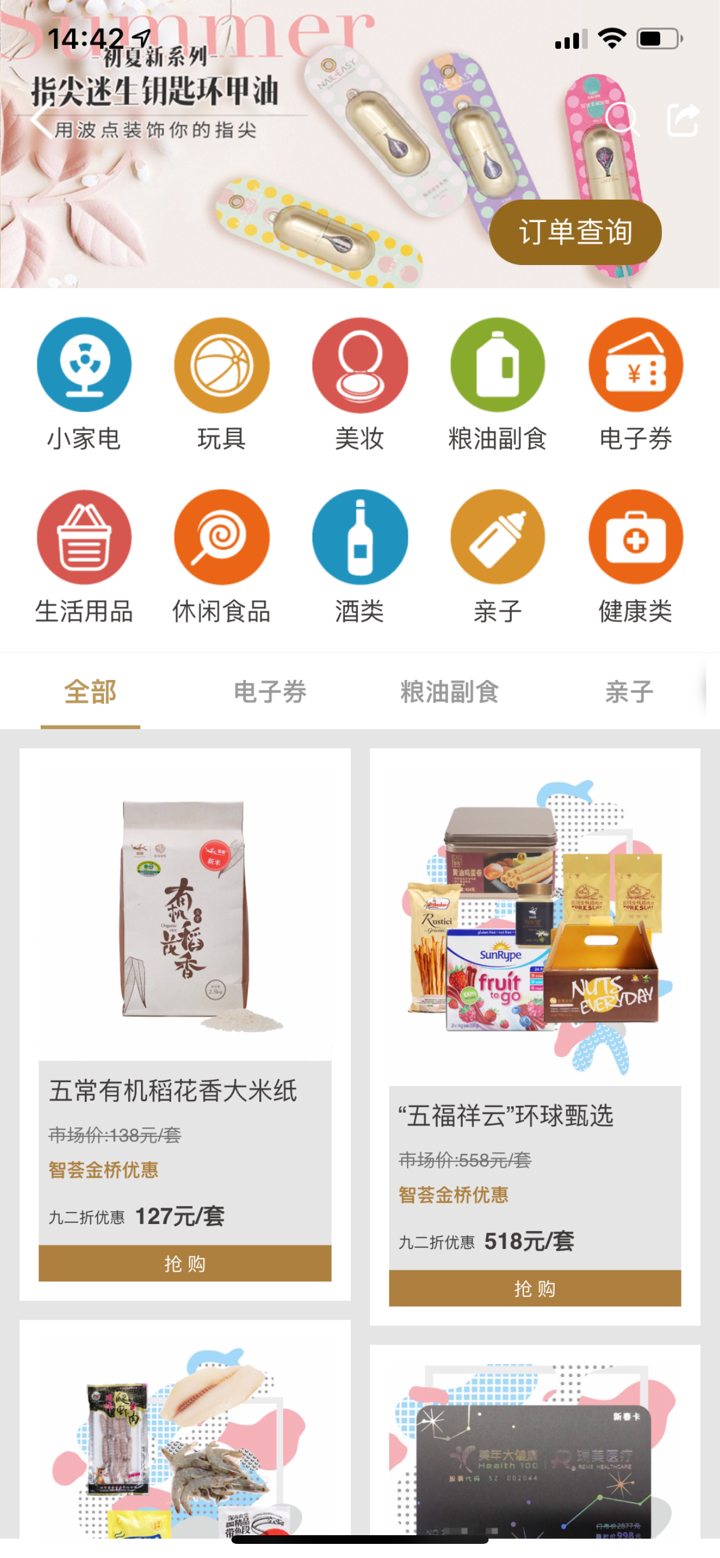Open the 酒类 wine bottle icon

point(359,536)
